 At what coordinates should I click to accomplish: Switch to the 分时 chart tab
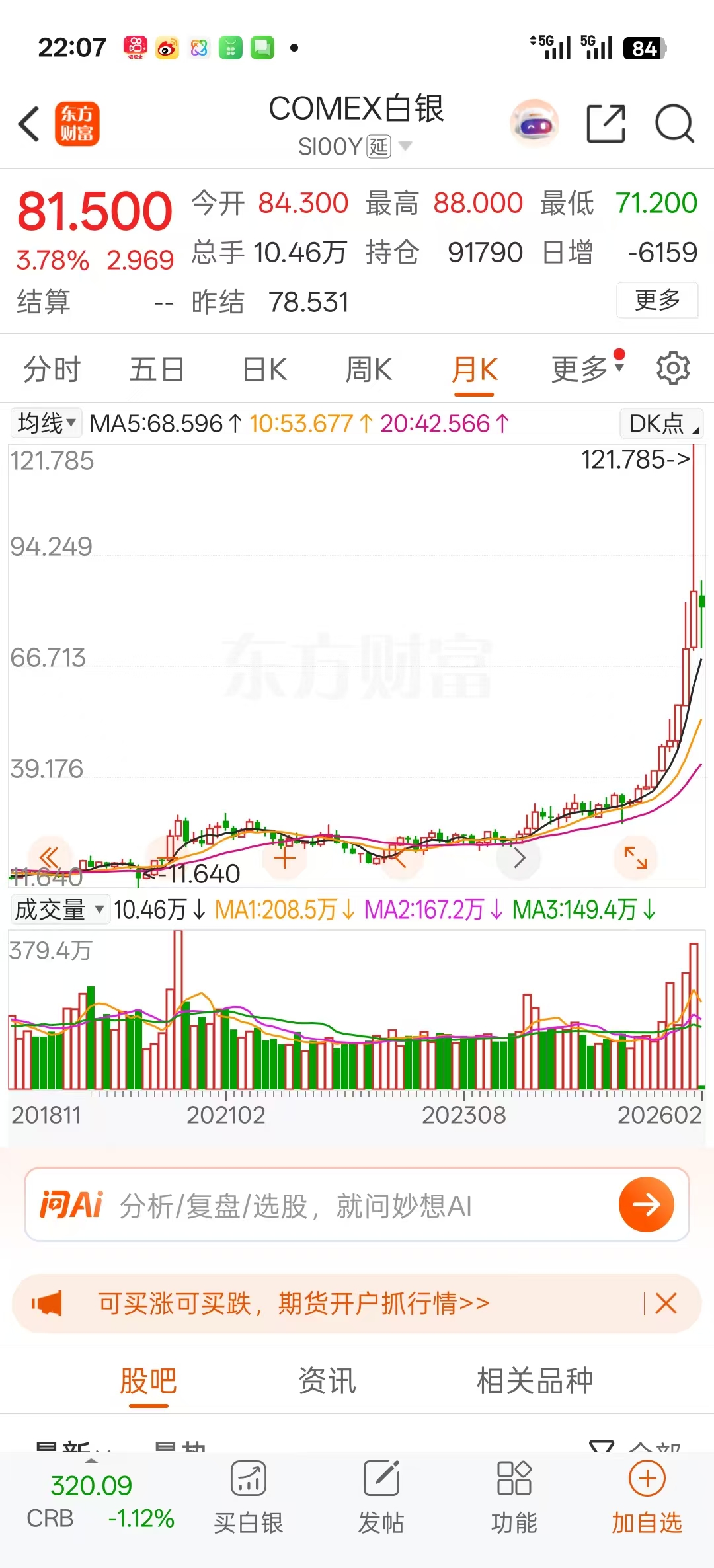pyautogui.click(x=52, y=369)
